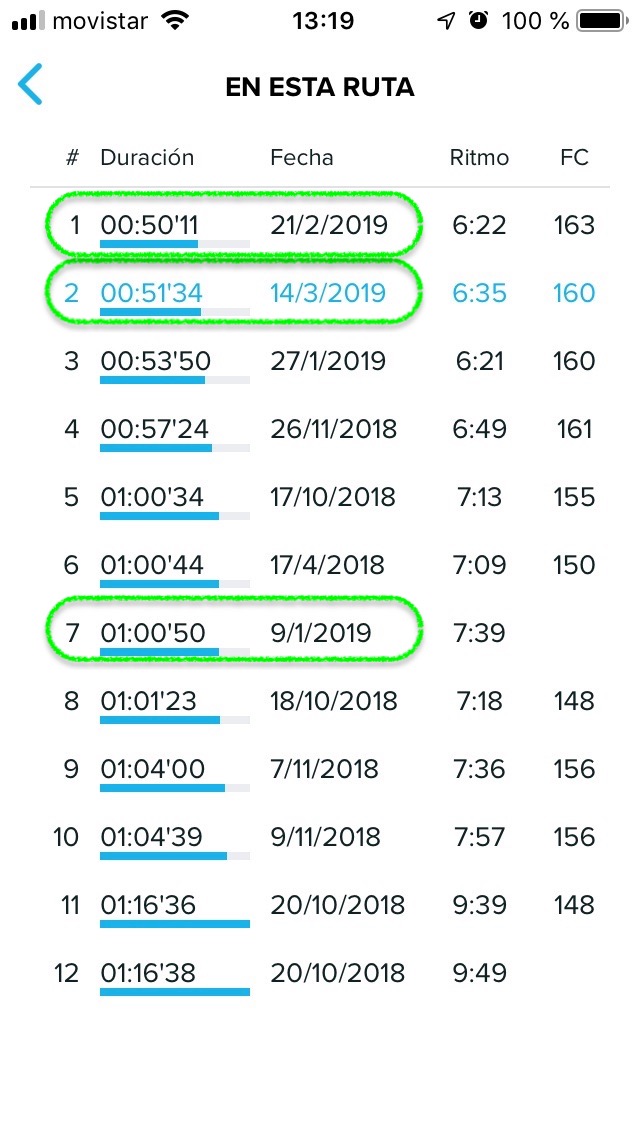Open the 17/10/2018 activity row
Image resolution: width=640 pixels, height=1136 pixels.
320,498
